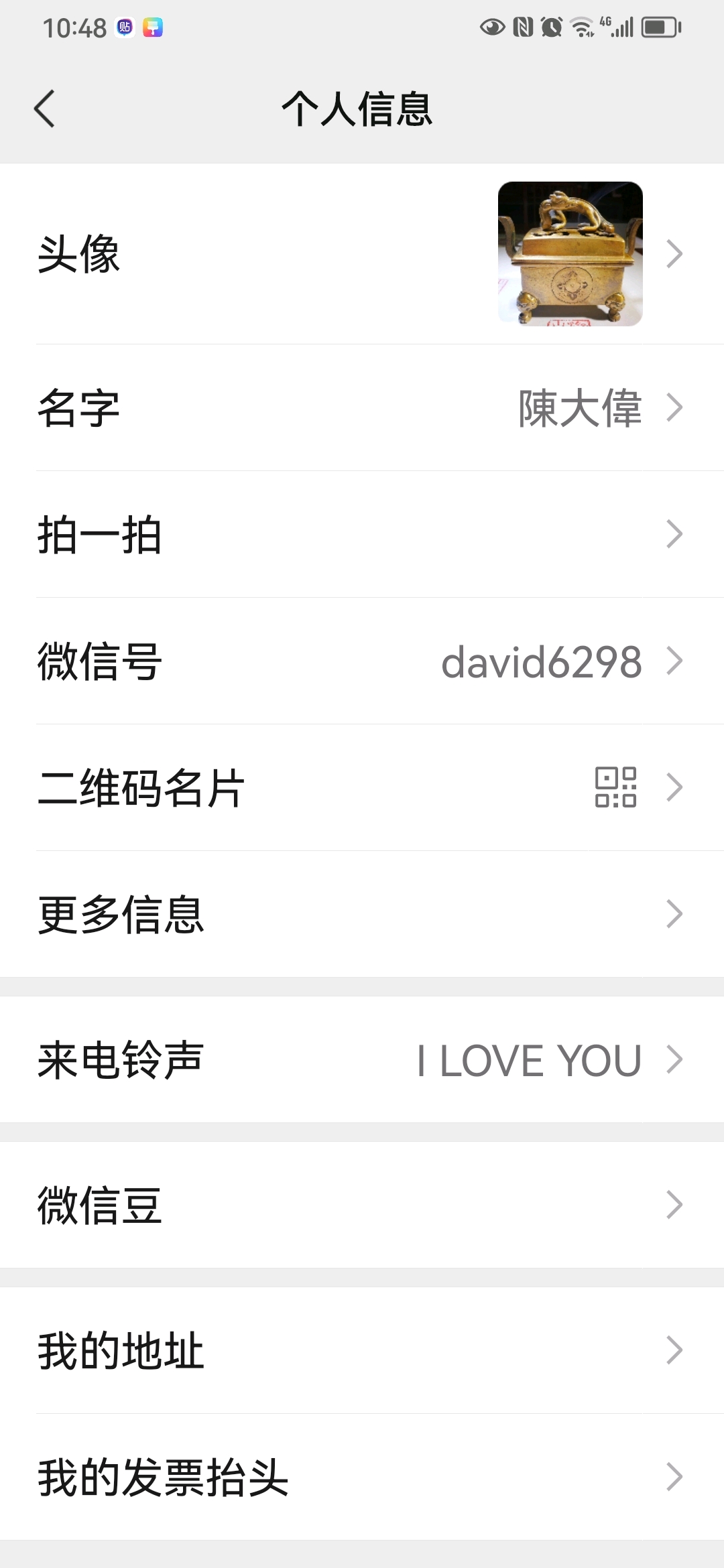Open 拍一拍 settings

point(362,534)
